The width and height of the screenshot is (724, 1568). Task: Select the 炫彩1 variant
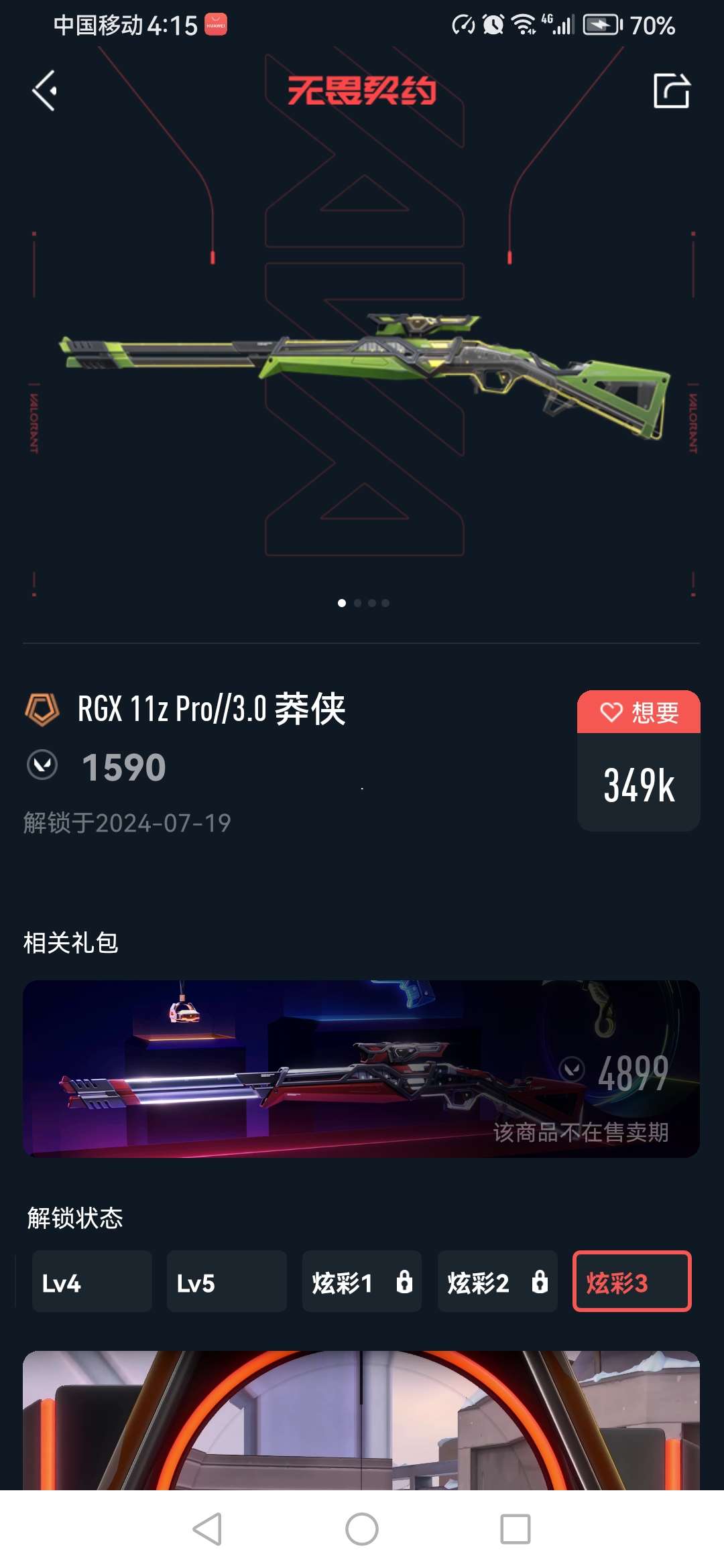362,1282
